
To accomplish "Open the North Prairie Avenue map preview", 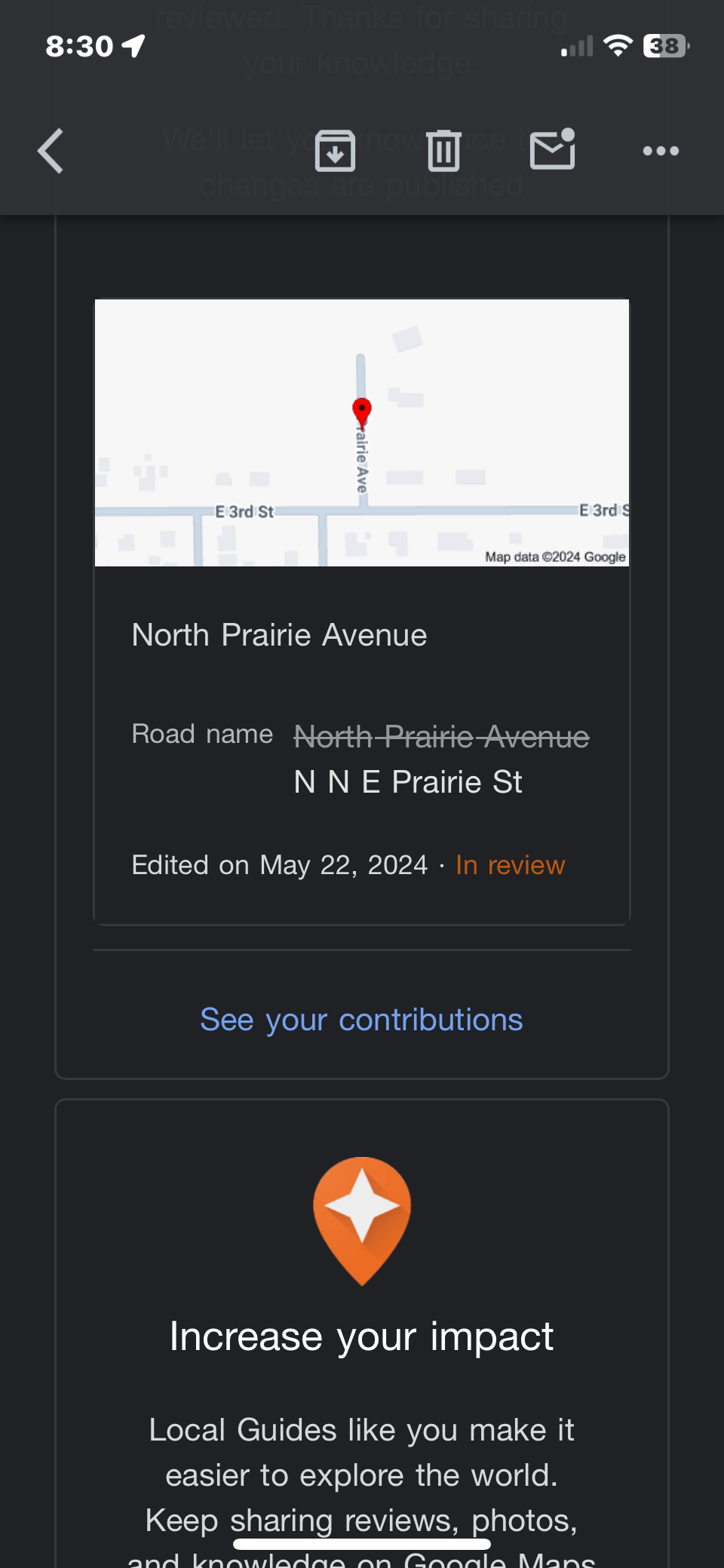I will pos(362,432).
